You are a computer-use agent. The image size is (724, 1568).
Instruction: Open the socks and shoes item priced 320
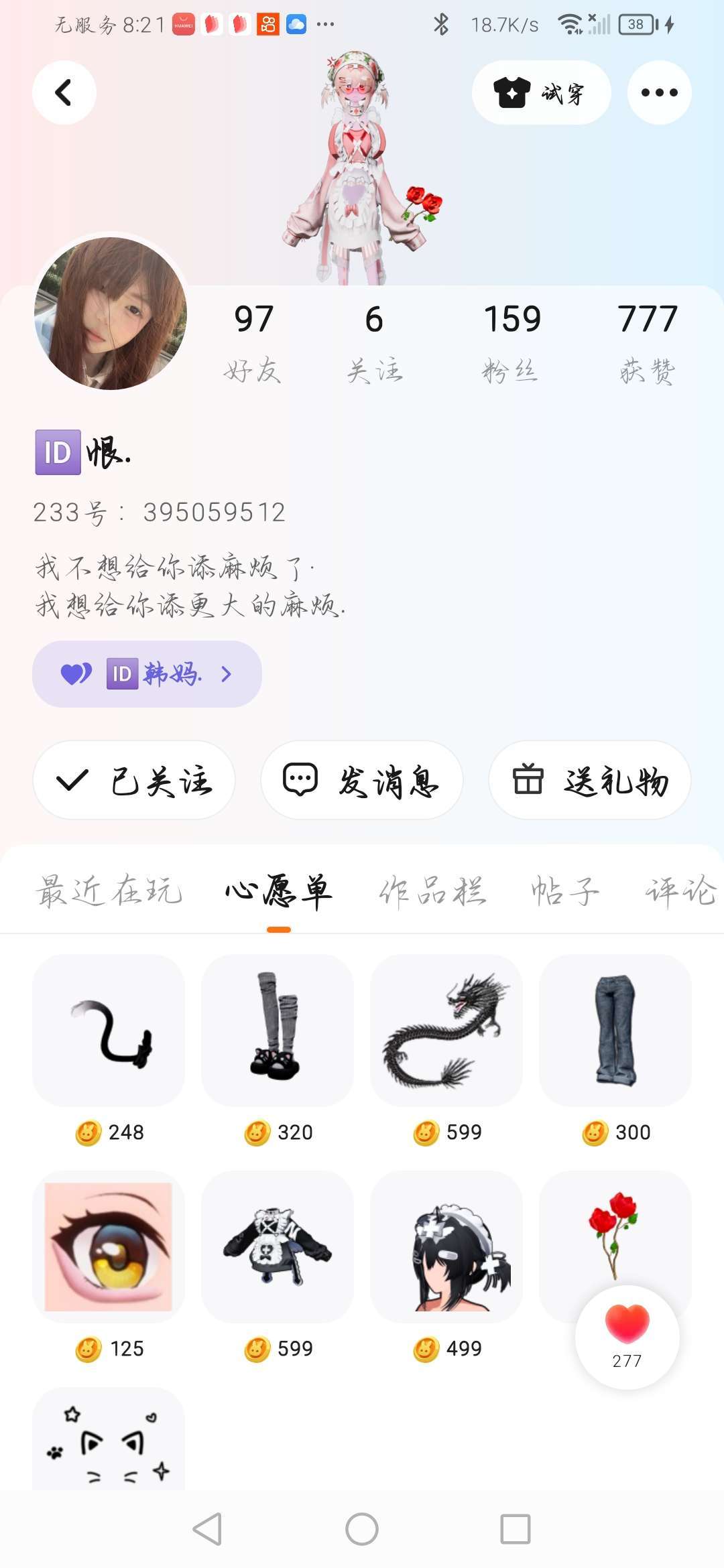pos(278,1031)
